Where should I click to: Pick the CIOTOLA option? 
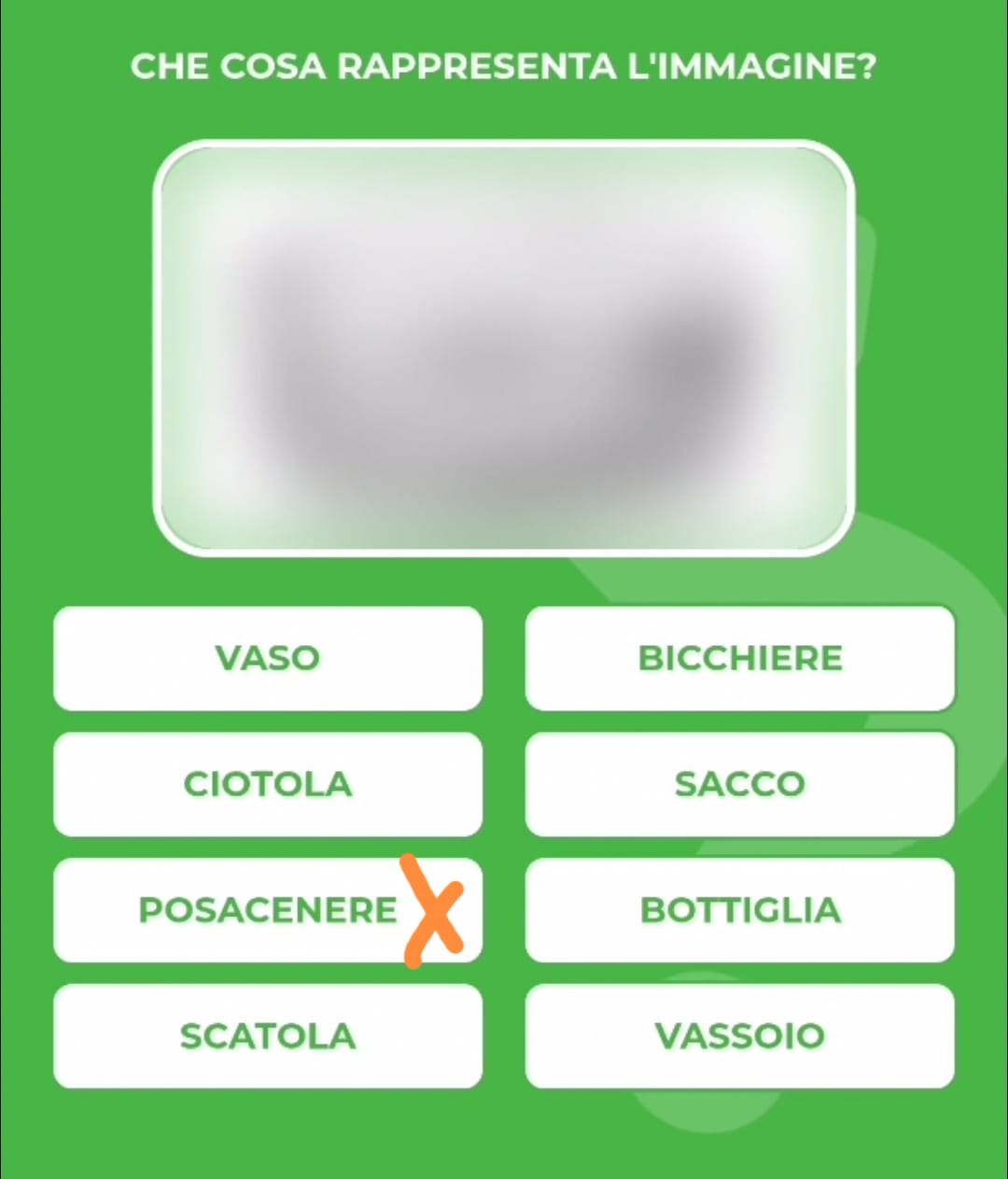(268, 784)
